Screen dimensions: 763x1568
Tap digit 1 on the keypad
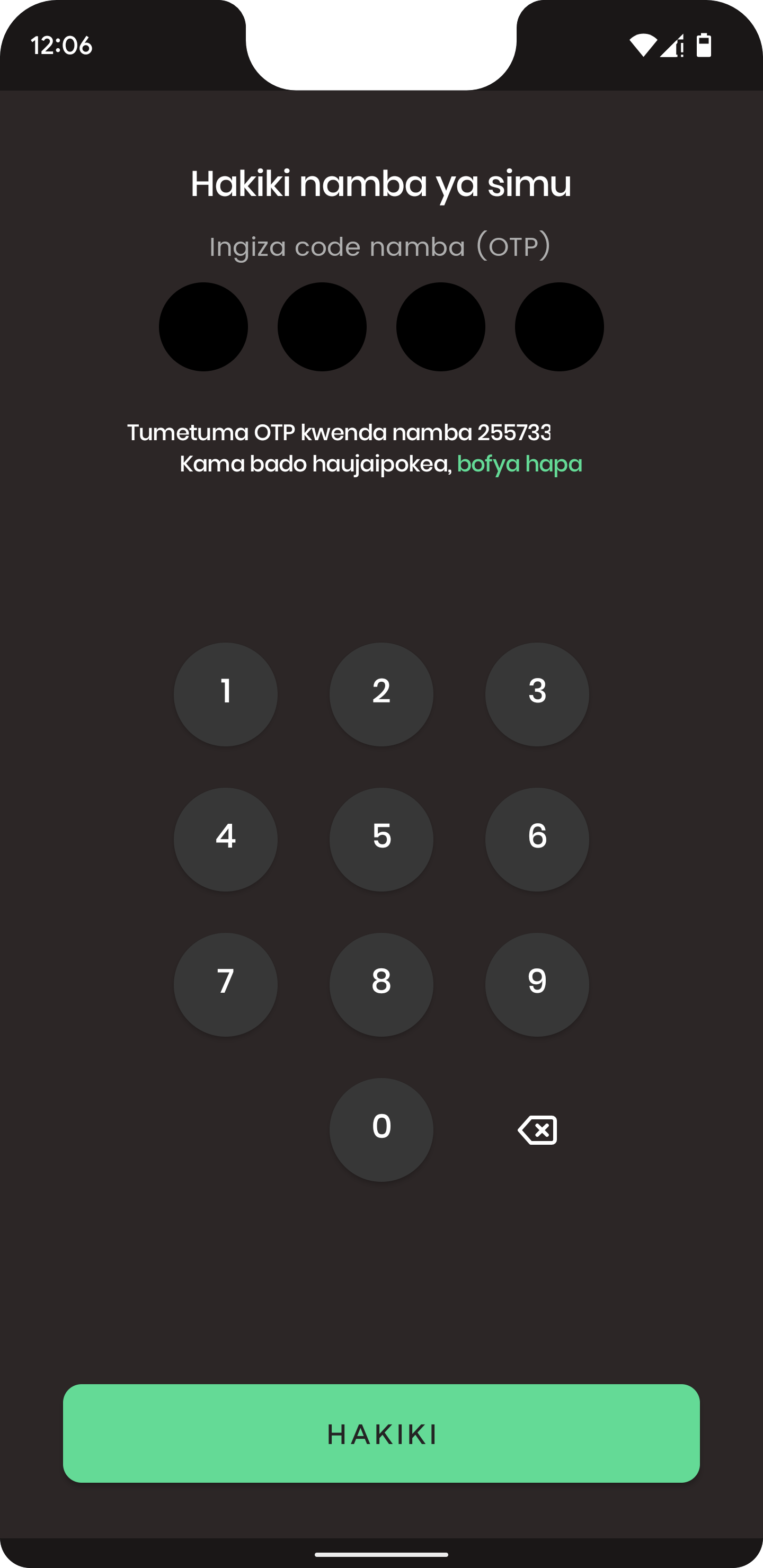coord(225,694)
